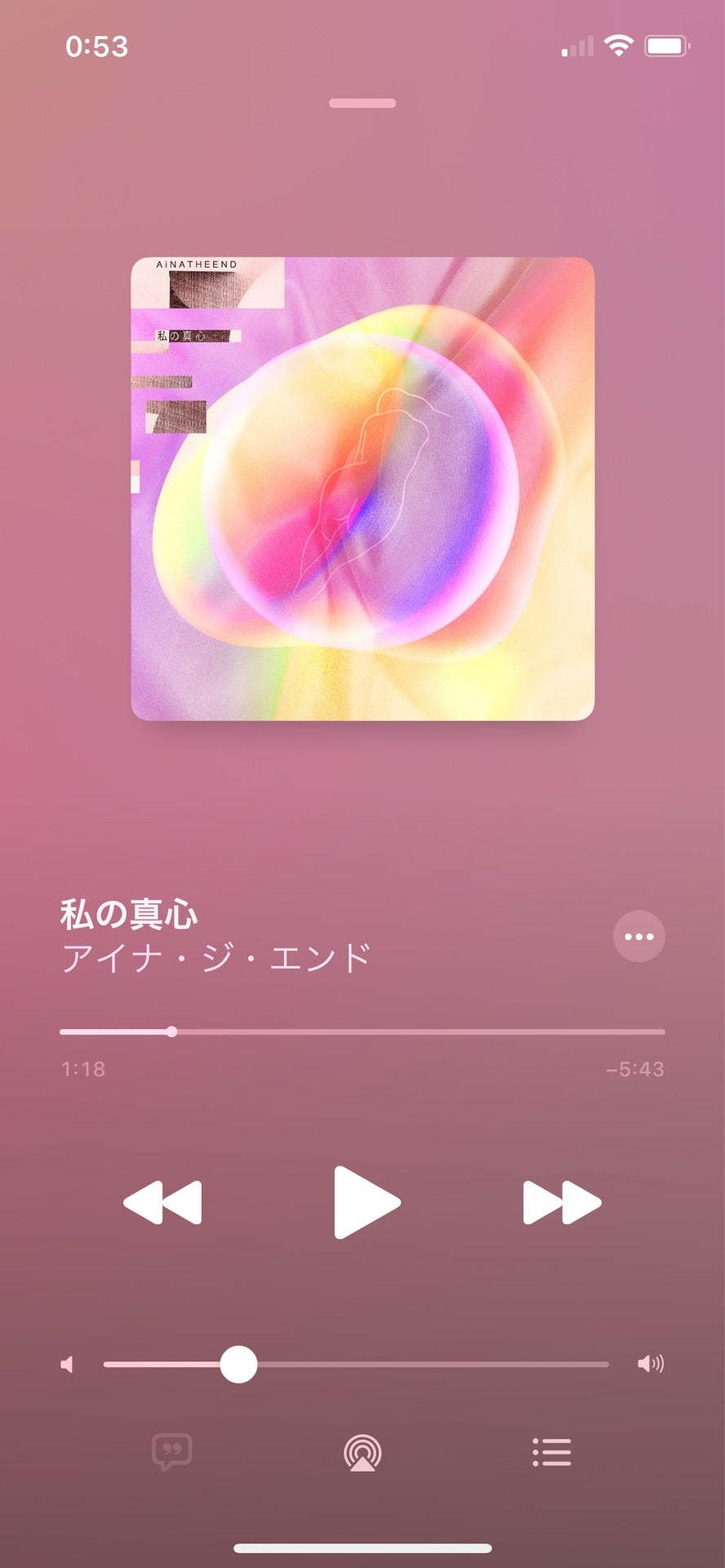Rewind to the previous track
Viewport: 725px width, 1568px height.
(x=163, y=1200)
